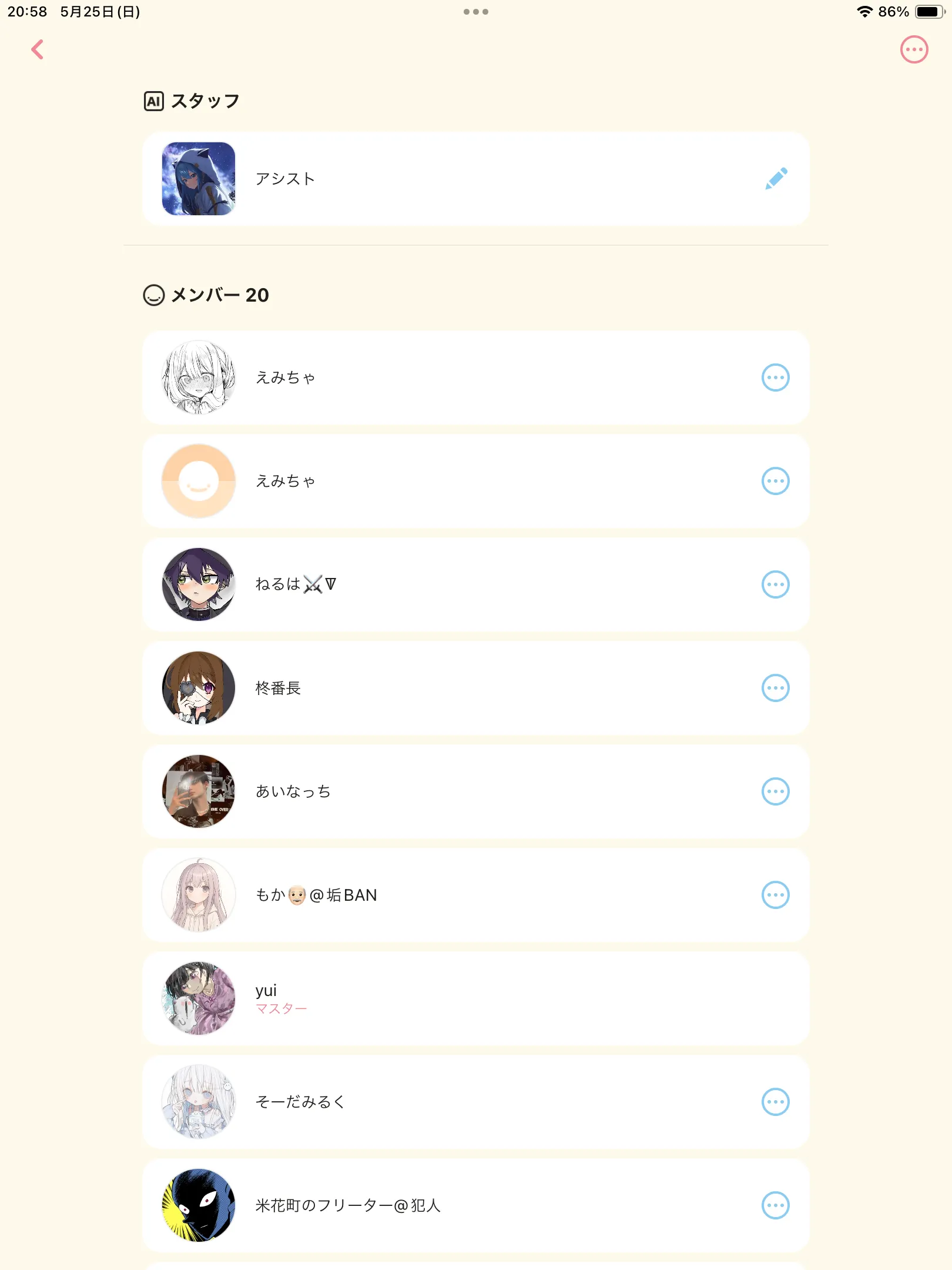Open options for ねるは member
The width and height of the screenshot is (952, 1270).
click(775, 584)
